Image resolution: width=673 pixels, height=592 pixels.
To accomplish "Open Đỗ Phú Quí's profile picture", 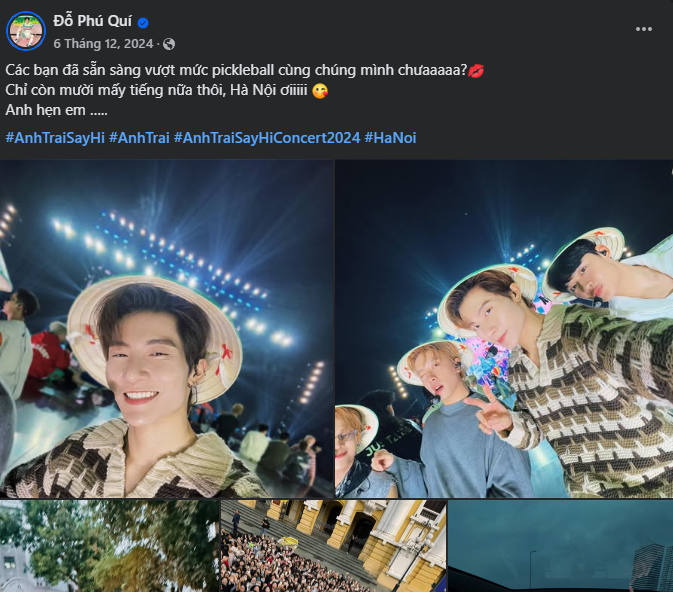I will pos(26,31).
